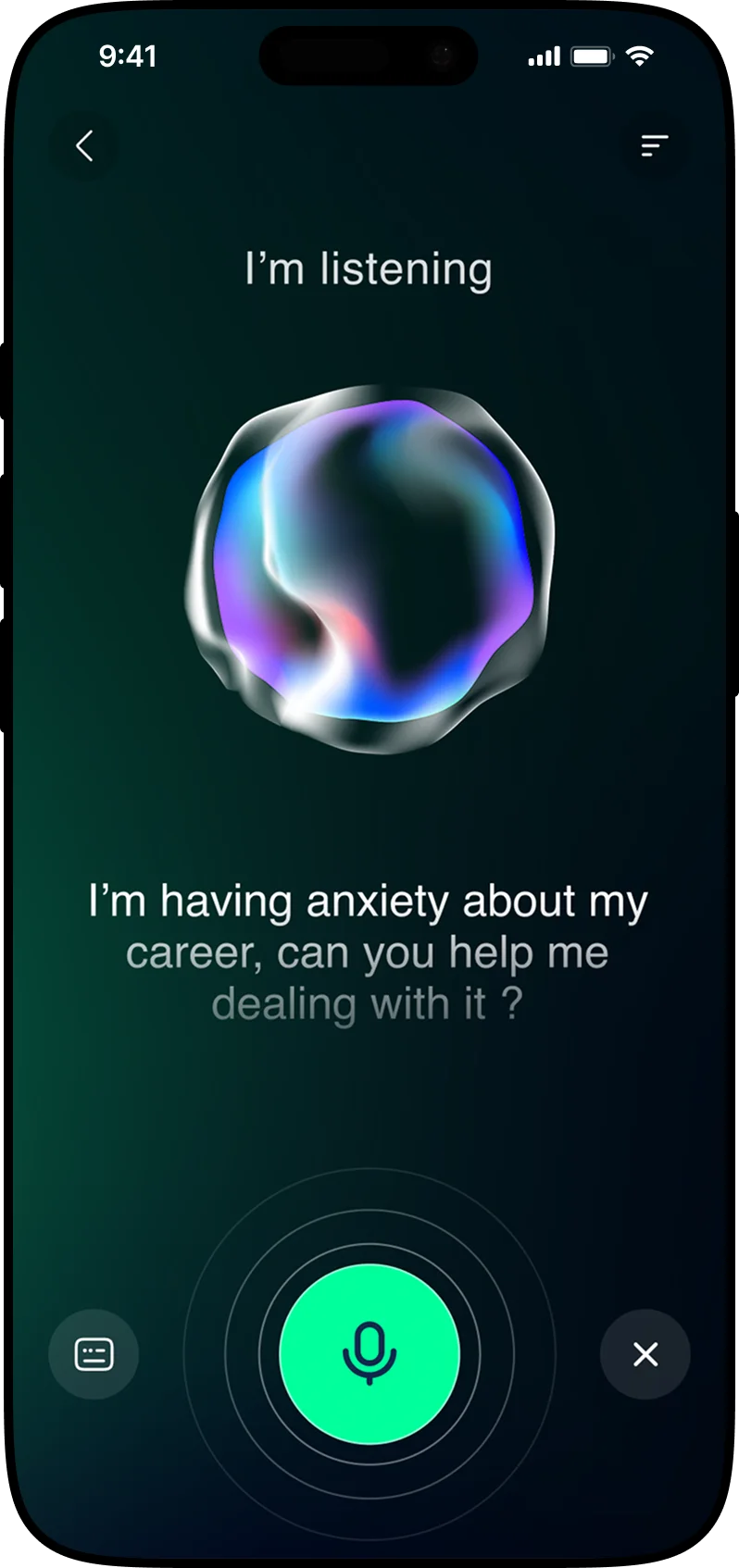
Task: Close the voice listening session
Action: point(645,1353)
